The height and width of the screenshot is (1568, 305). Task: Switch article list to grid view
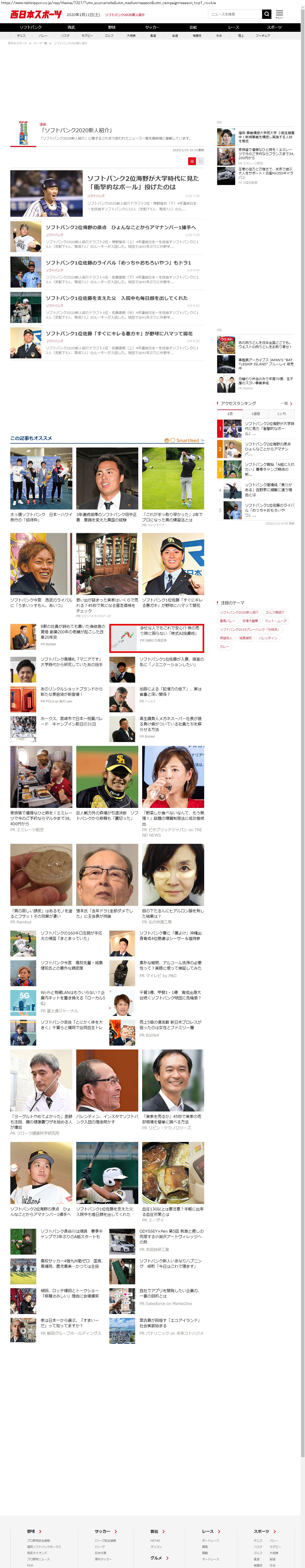[200, 161]
